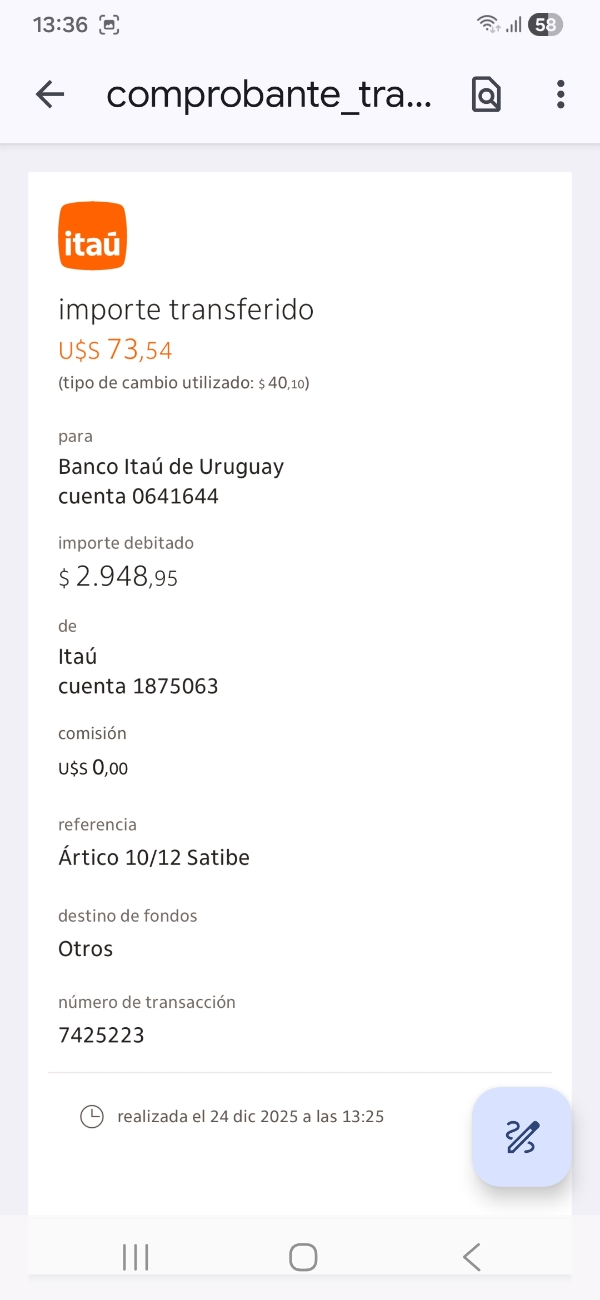Open recent apps from navigation bar

pos(135,1257)
